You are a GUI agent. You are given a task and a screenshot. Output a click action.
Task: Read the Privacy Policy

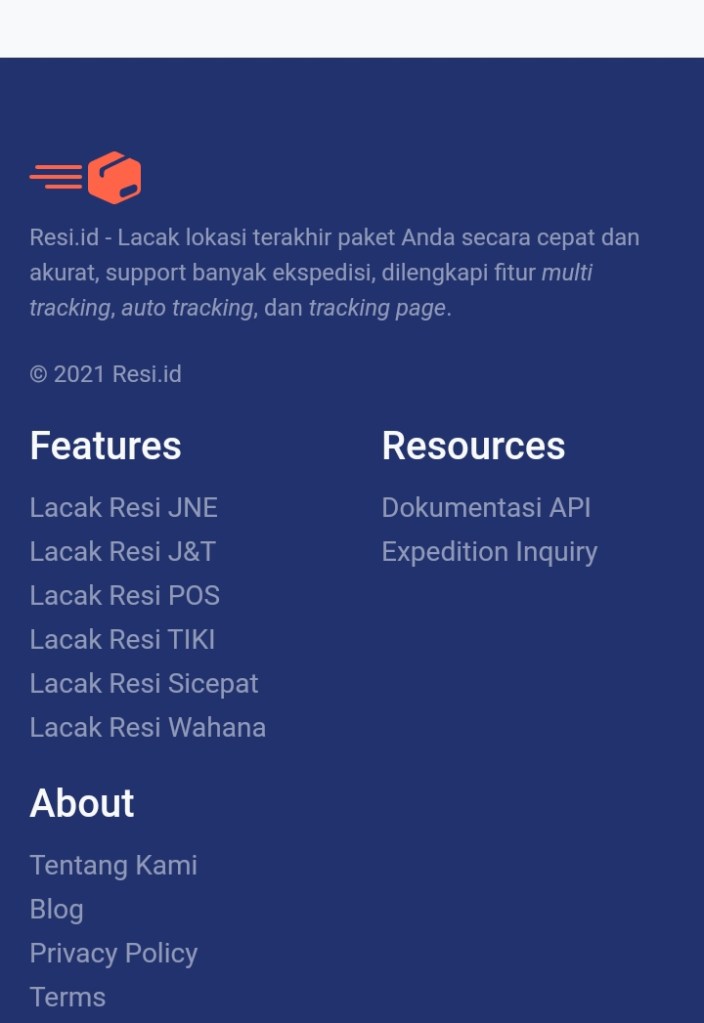click(113, 954)
